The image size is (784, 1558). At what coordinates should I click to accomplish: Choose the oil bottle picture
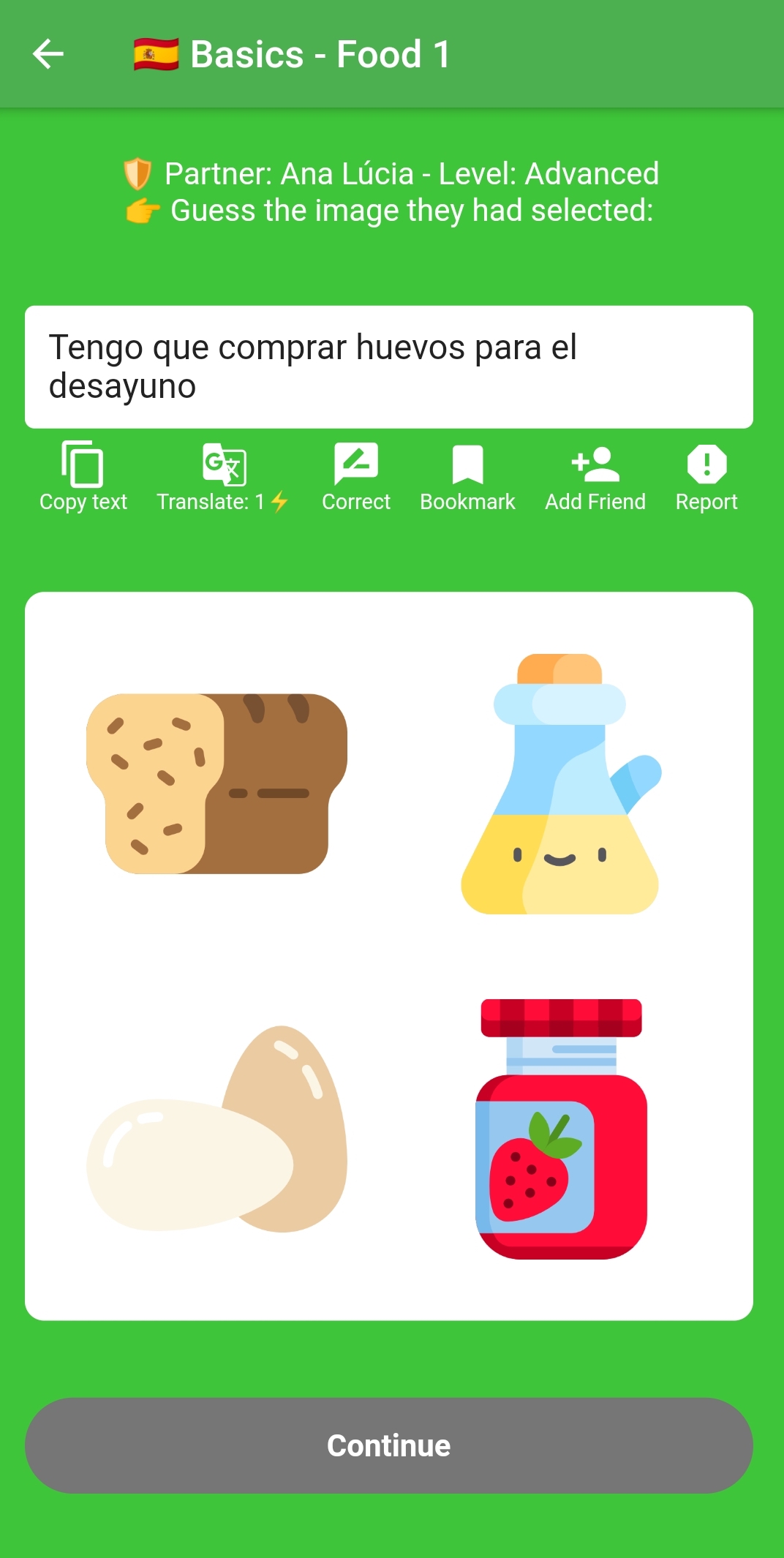click(561, 783)
